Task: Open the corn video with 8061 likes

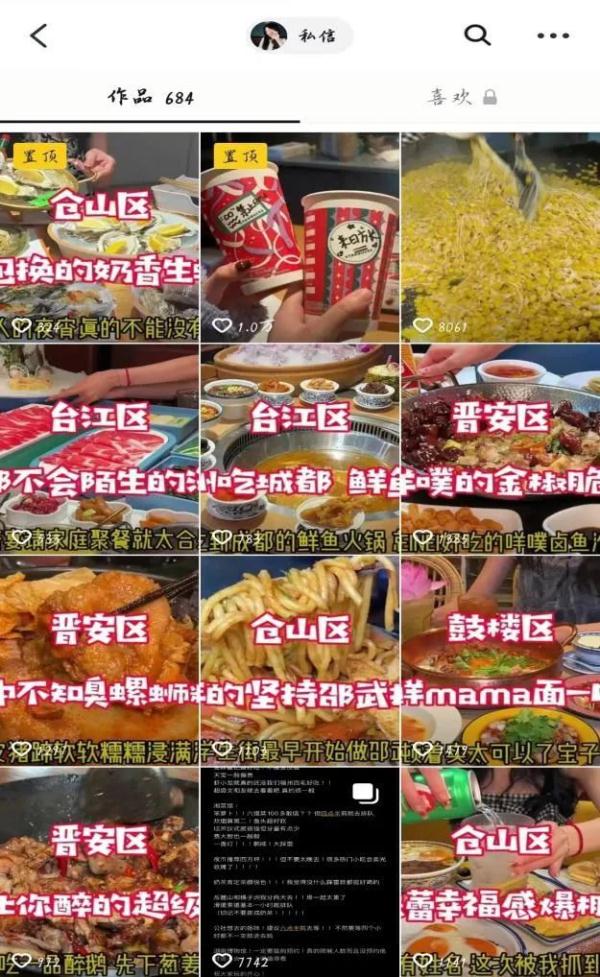Action: tap(500, 238)
